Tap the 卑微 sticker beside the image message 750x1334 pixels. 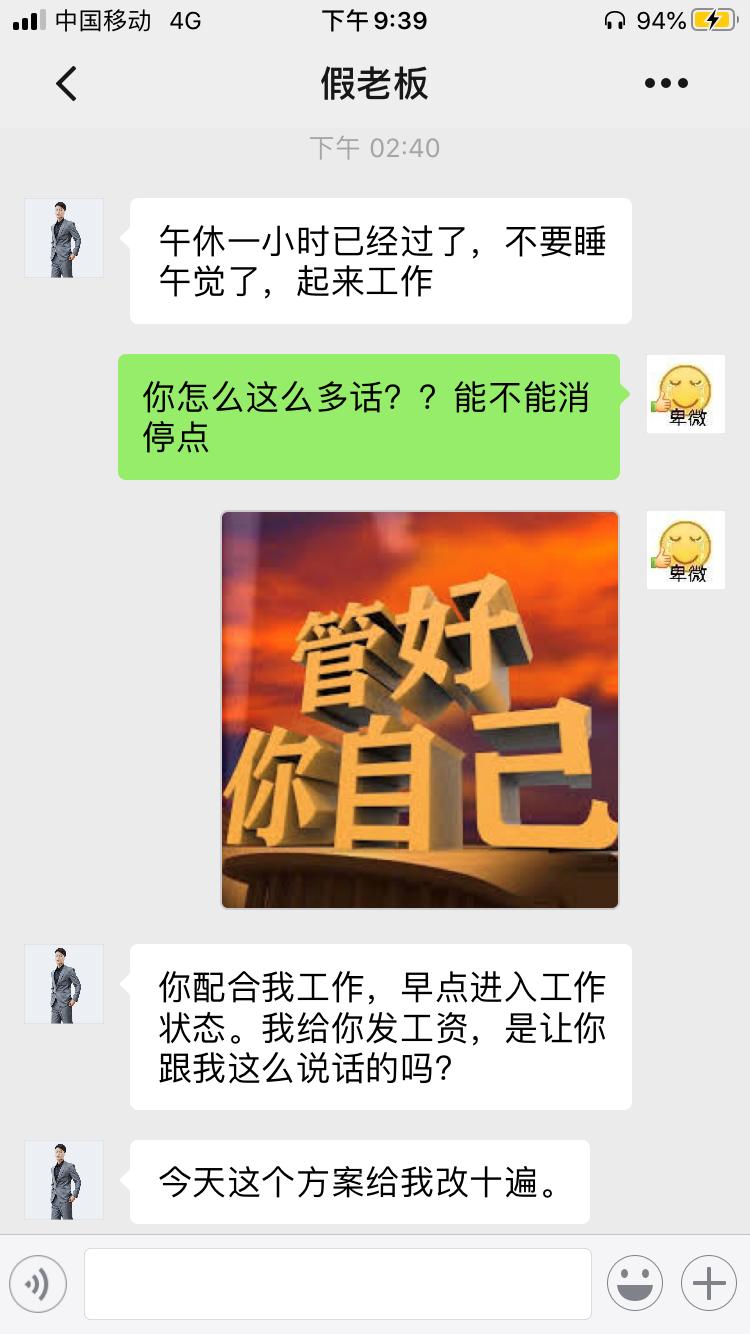click(685, 550)
